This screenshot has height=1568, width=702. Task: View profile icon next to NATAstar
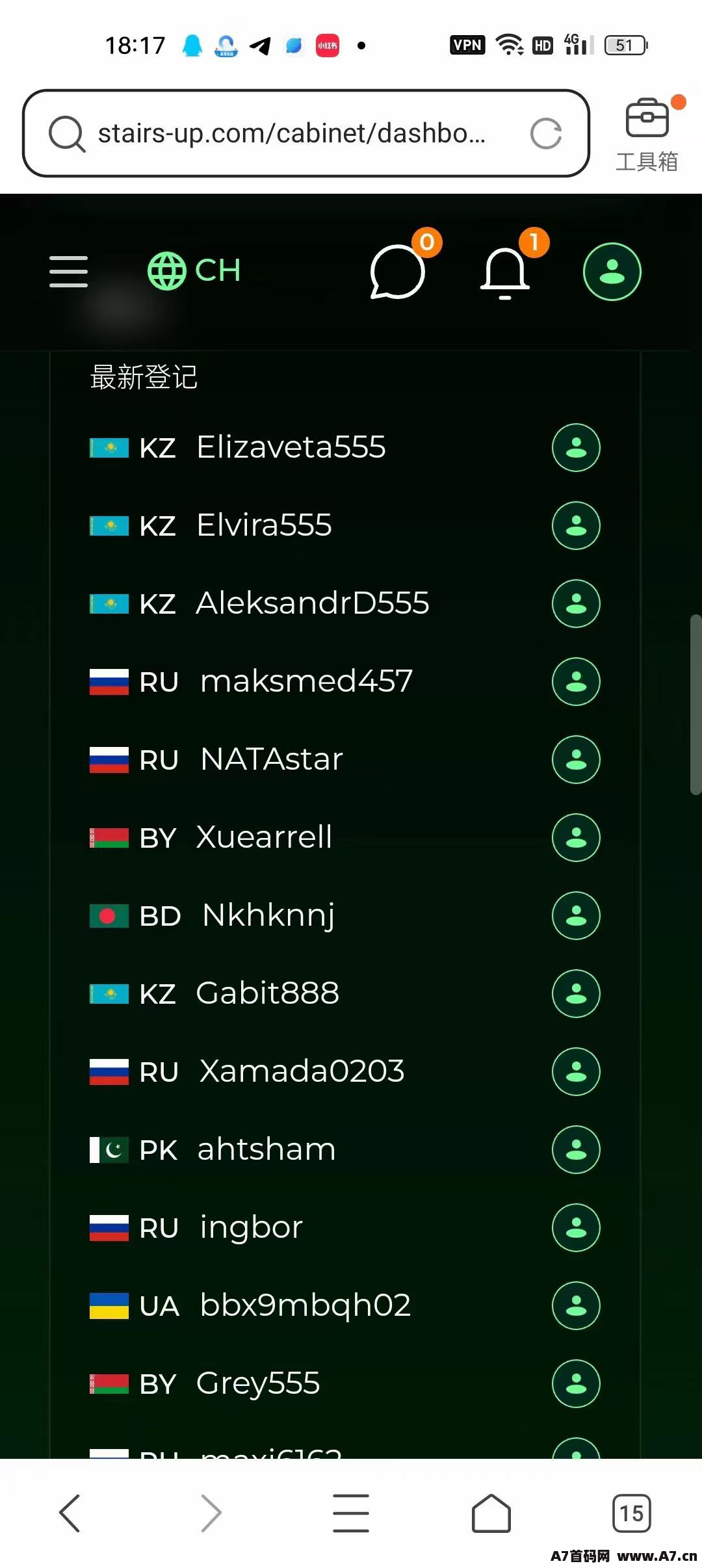[x=576, y=759]
